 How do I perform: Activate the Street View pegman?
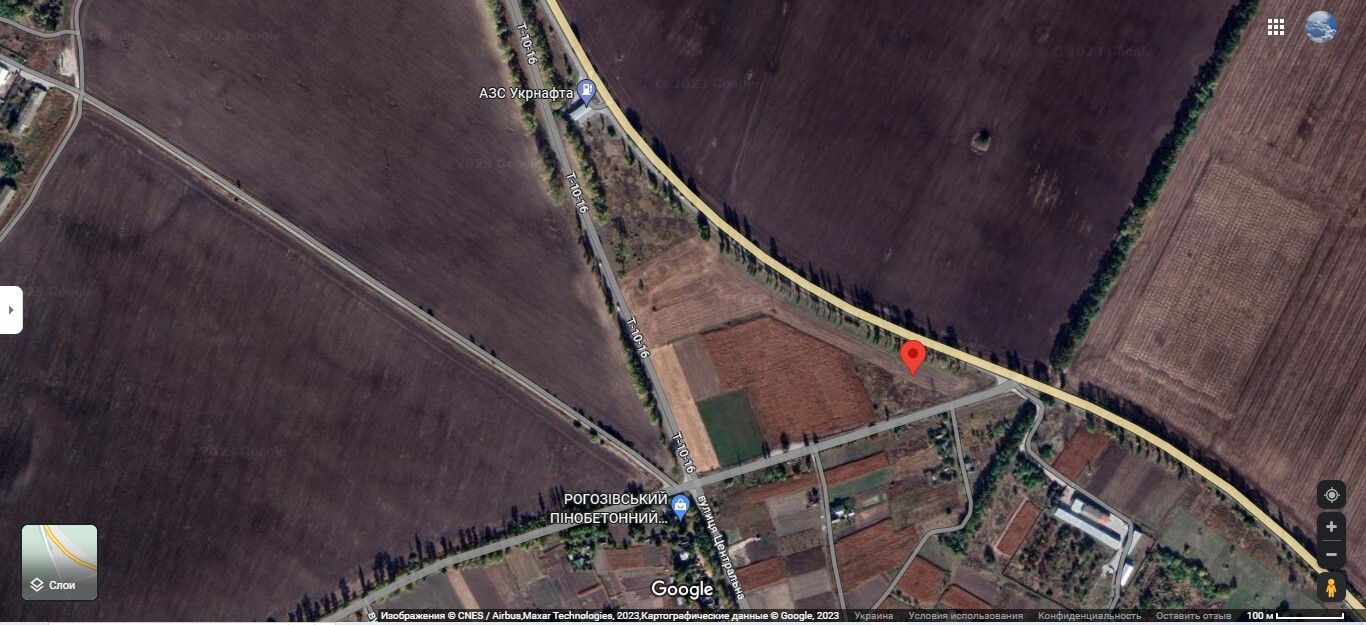point(1331,588)
